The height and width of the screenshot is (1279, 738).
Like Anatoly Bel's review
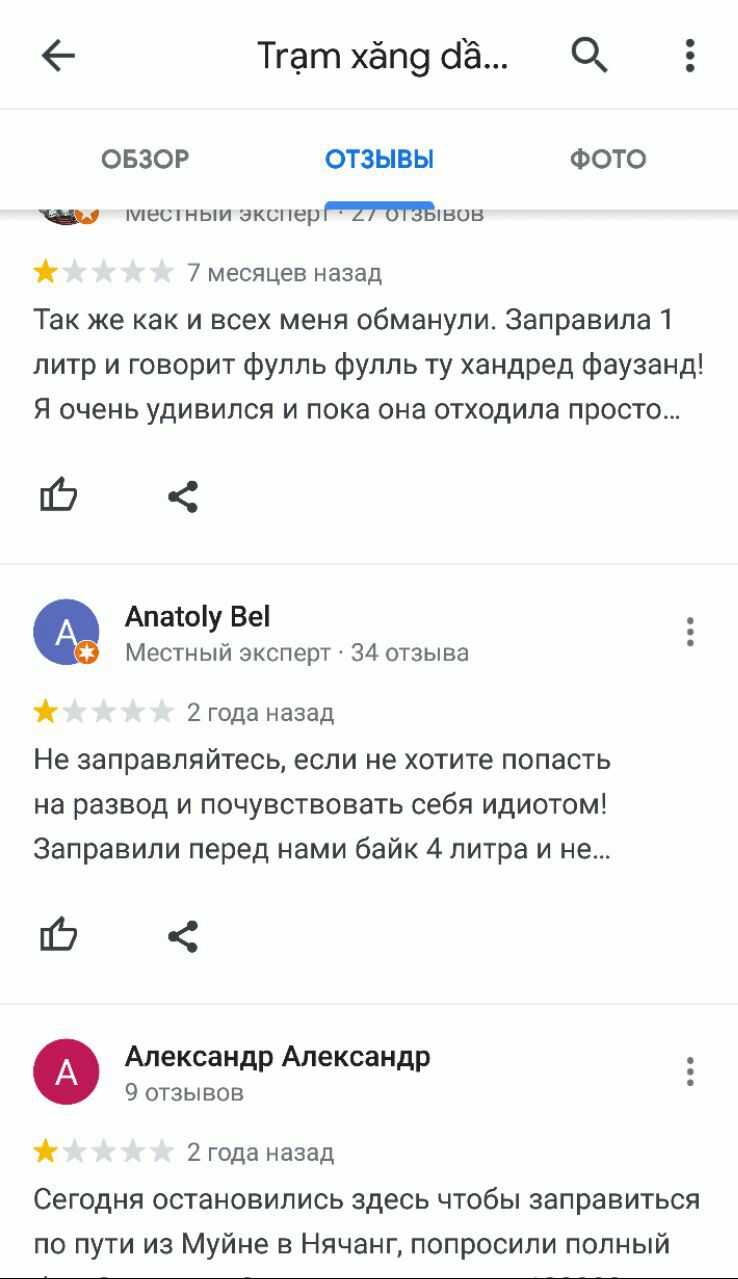click(58, 935)
